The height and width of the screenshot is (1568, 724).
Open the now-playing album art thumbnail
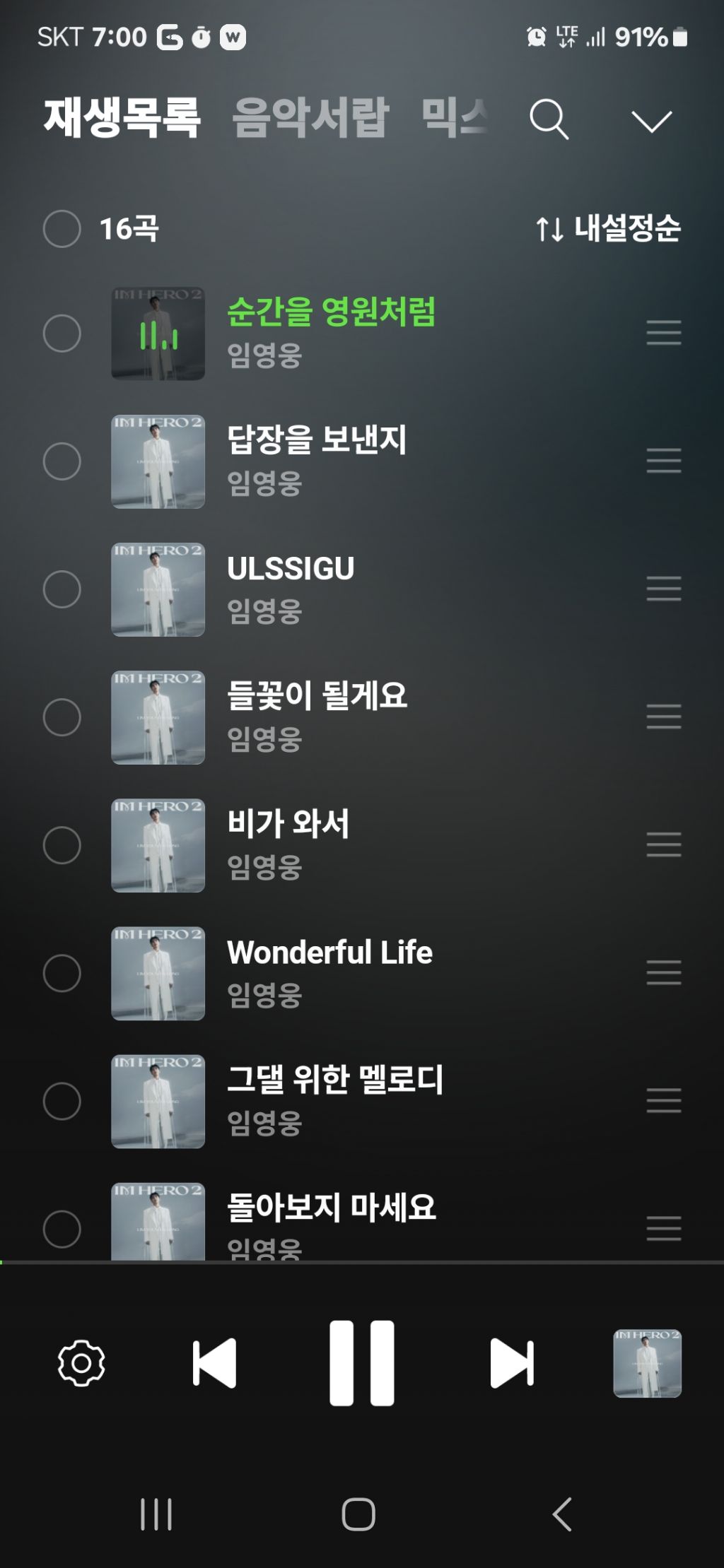click(647, 1363)
